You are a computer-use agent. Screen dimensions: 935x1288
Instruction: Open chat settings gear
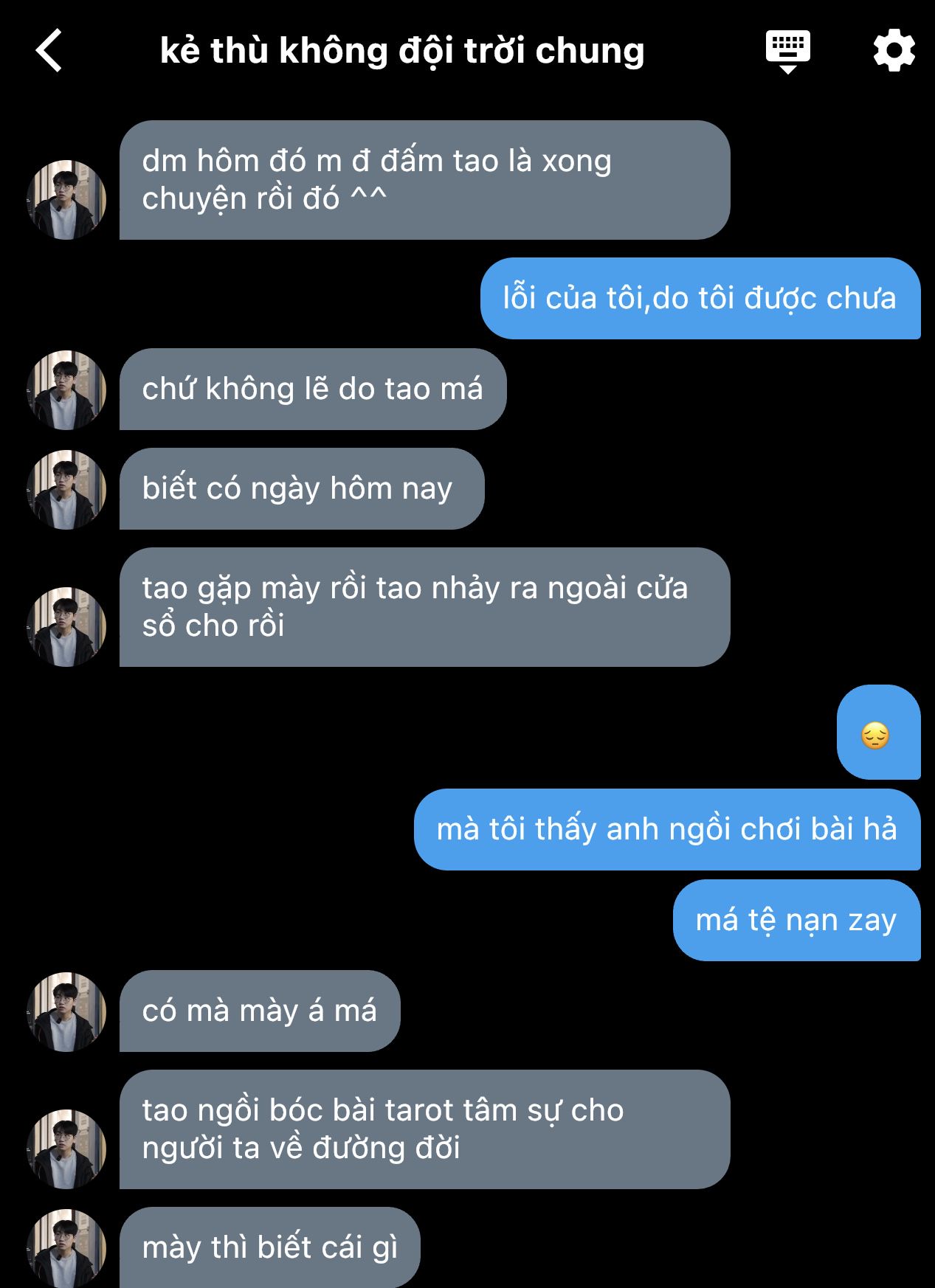coord(894,51)
